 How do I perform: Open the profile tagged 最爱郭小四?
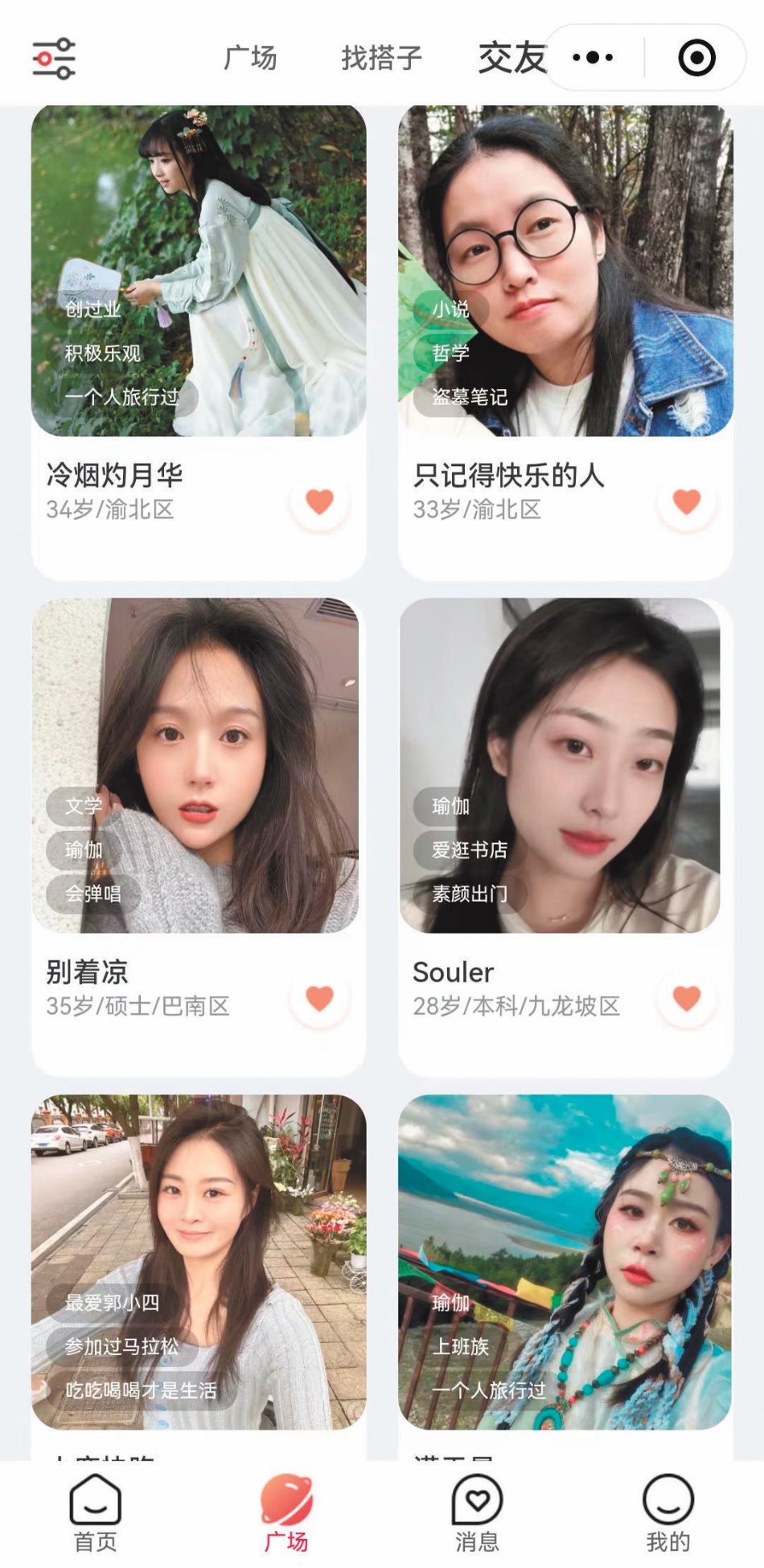199,1261
